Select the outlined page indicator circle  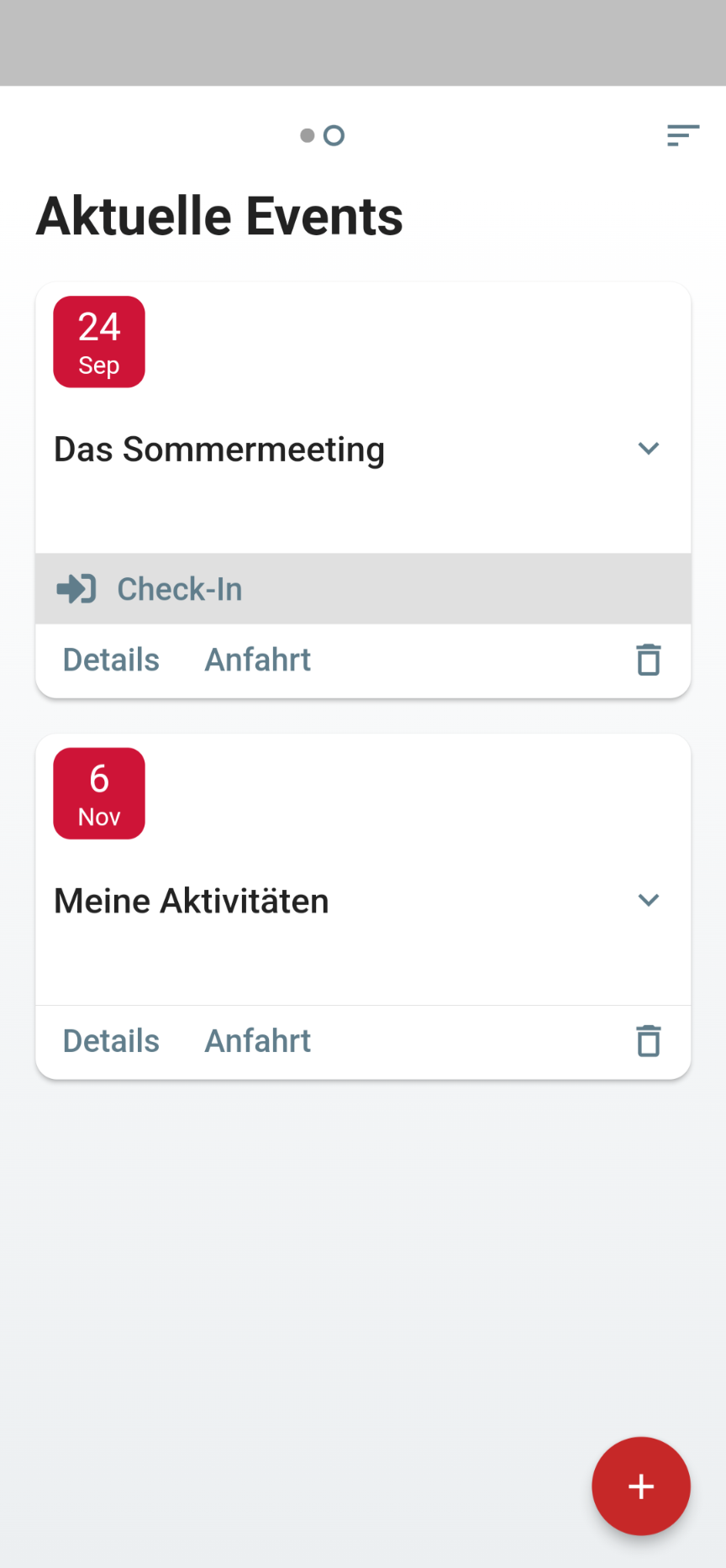[x=334, y=134]
